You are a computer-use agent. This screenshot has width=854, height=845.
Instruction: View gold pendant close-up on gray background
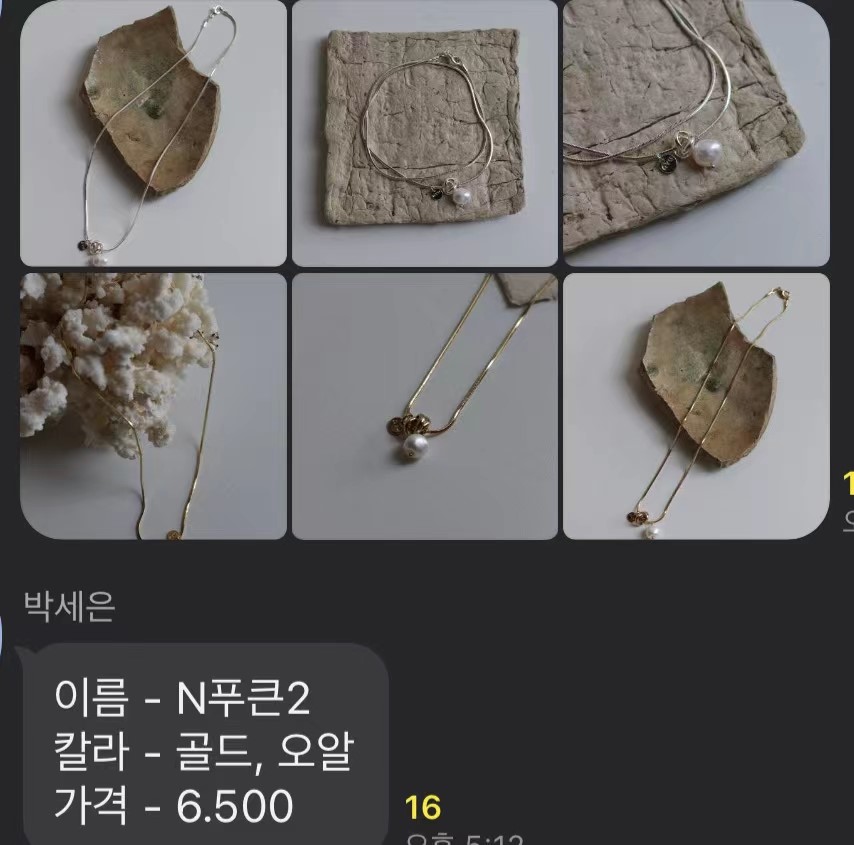(424, 406)
